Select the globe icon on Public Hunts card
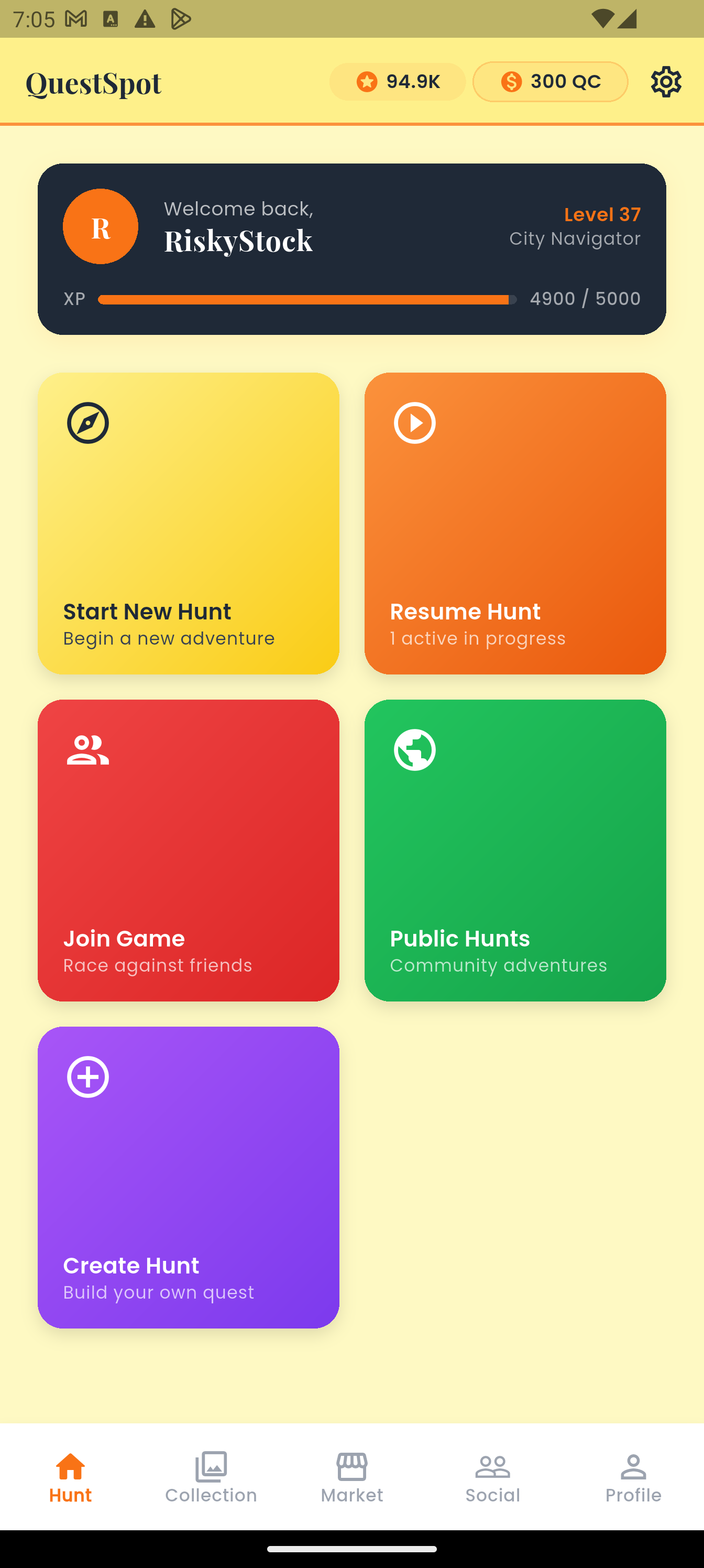 pos(414,750)
